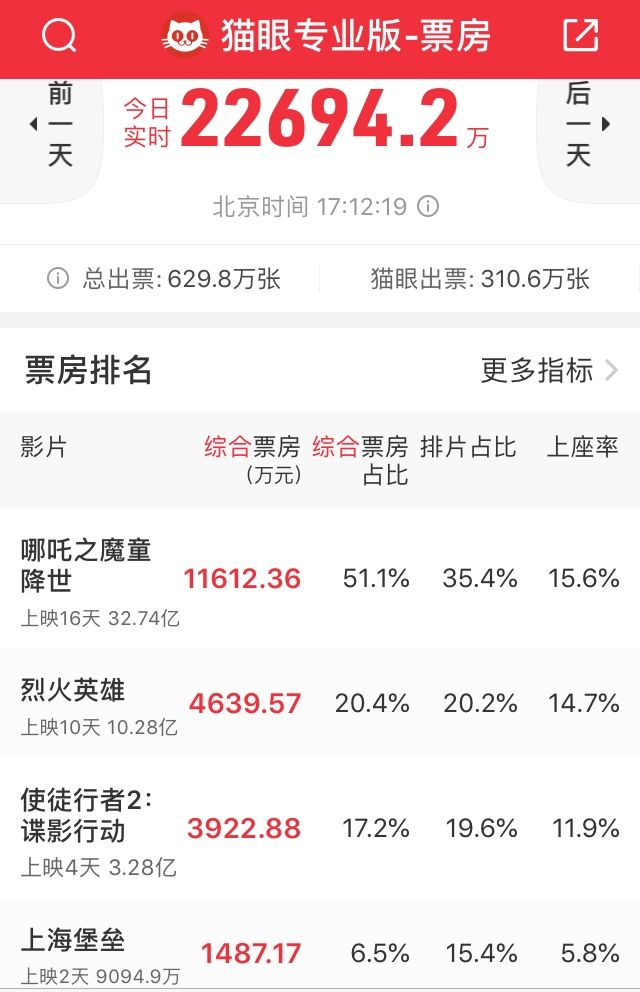
Task: Share the box office page
Action: [x=580, y=35]
